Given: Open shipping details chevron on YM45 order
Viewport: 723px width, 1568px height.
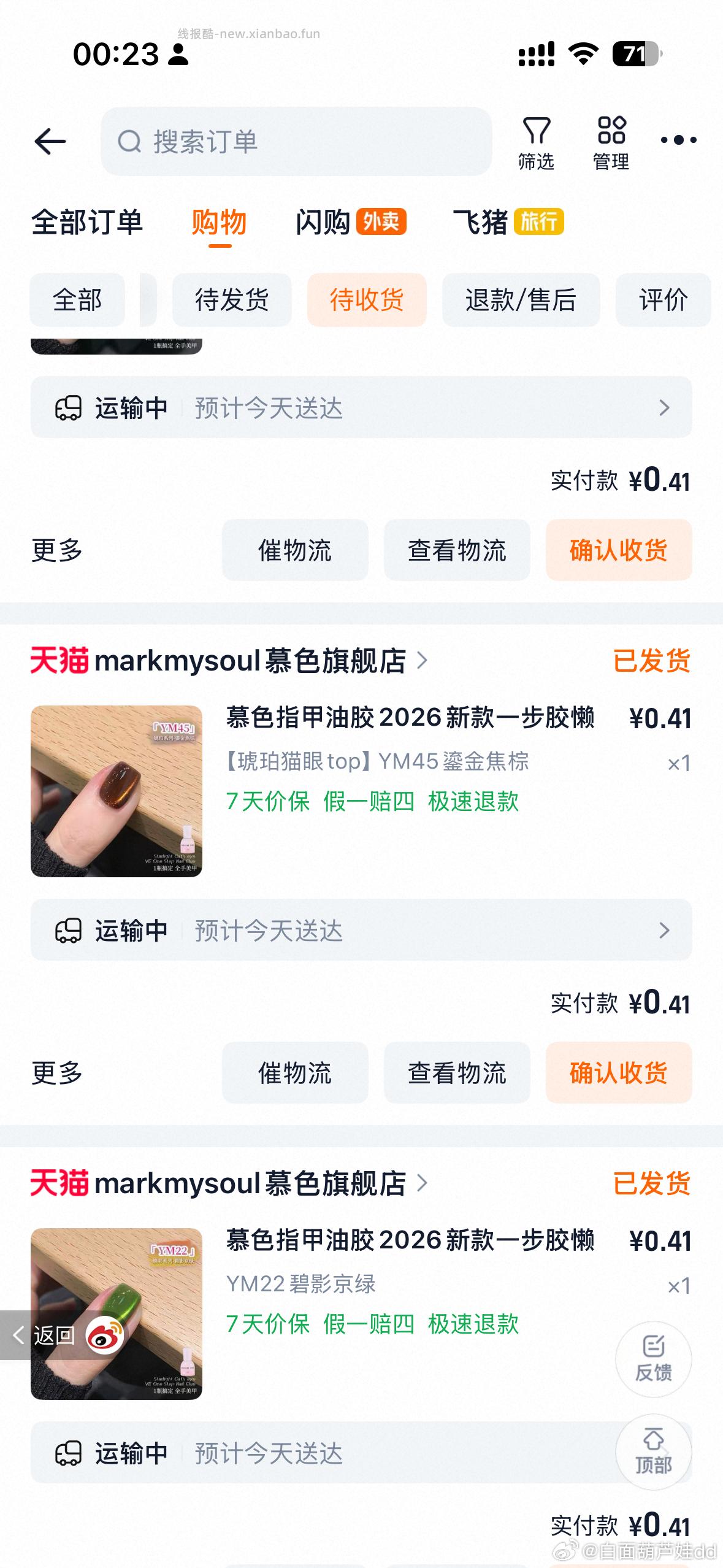Looking at the screenshot, I should [665, 931].
